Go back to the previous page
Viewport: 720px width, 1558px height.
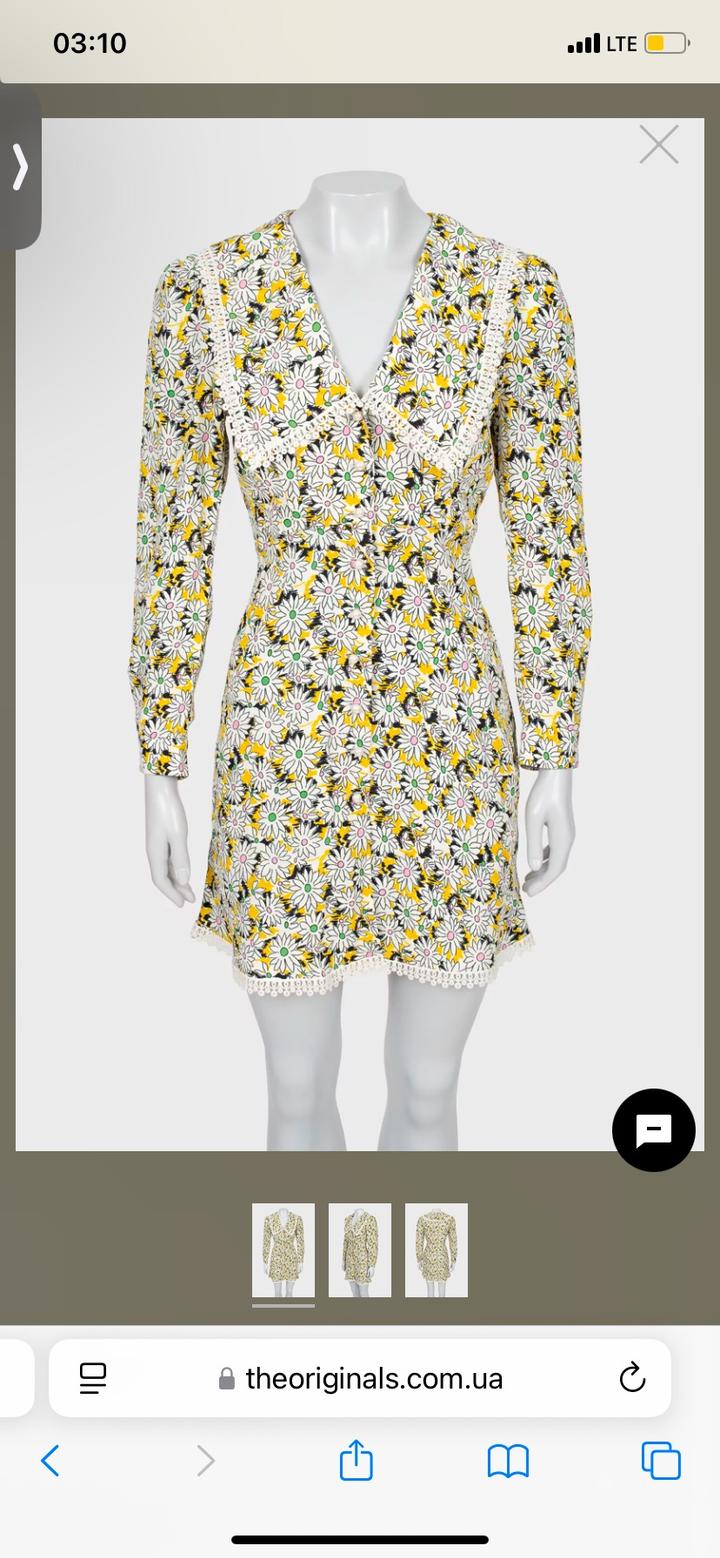pos(50,1461)
